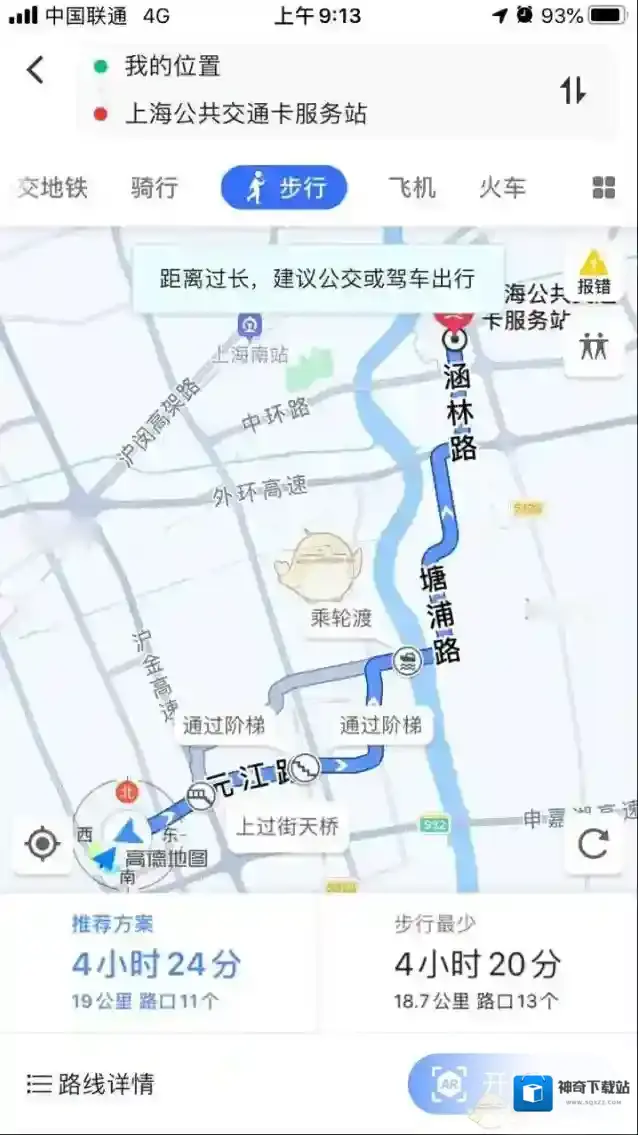Go back using the back arrow
The width and height of the screenshot is (638, 1135).
coord(36,70)
